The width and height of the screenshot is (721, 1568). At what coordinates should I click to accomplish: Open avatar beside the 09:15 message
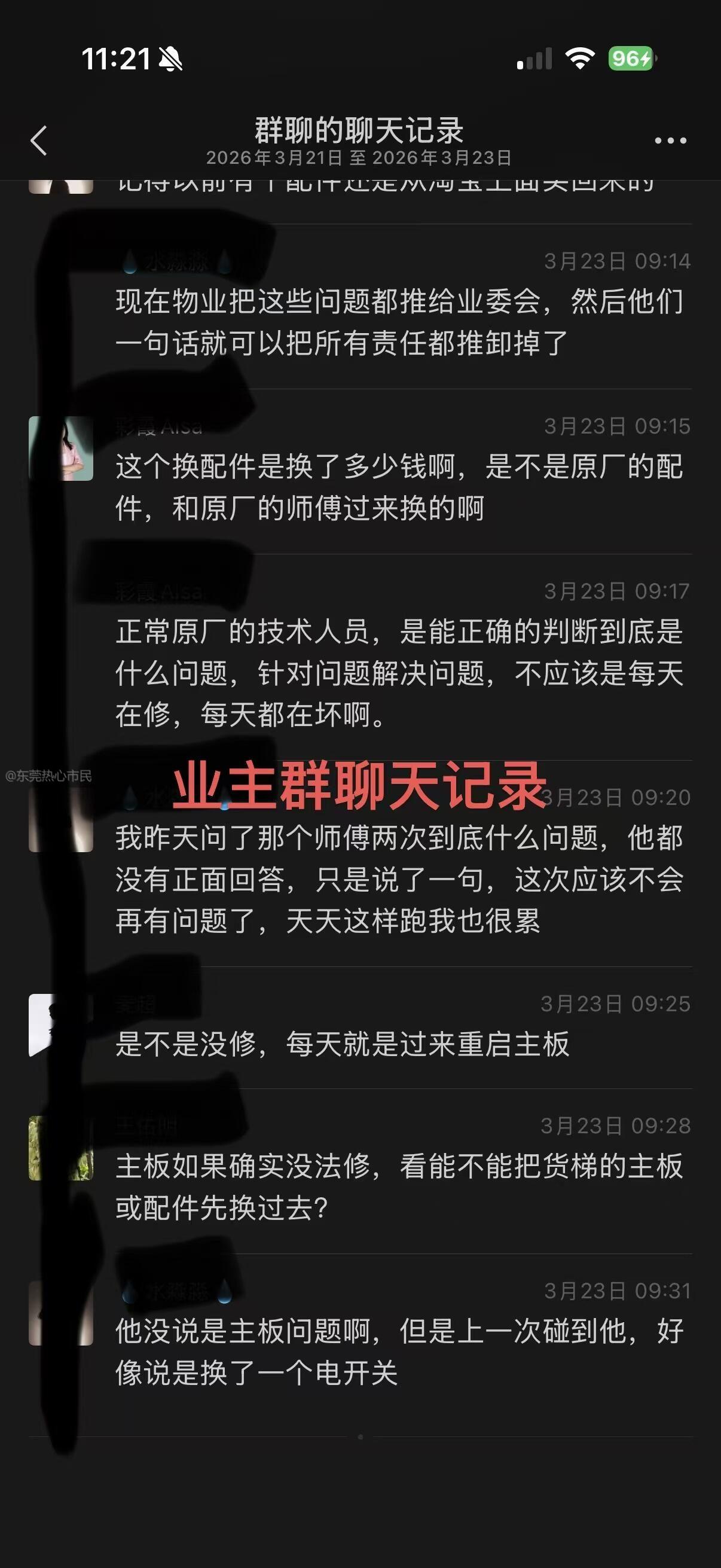point(62,449)
